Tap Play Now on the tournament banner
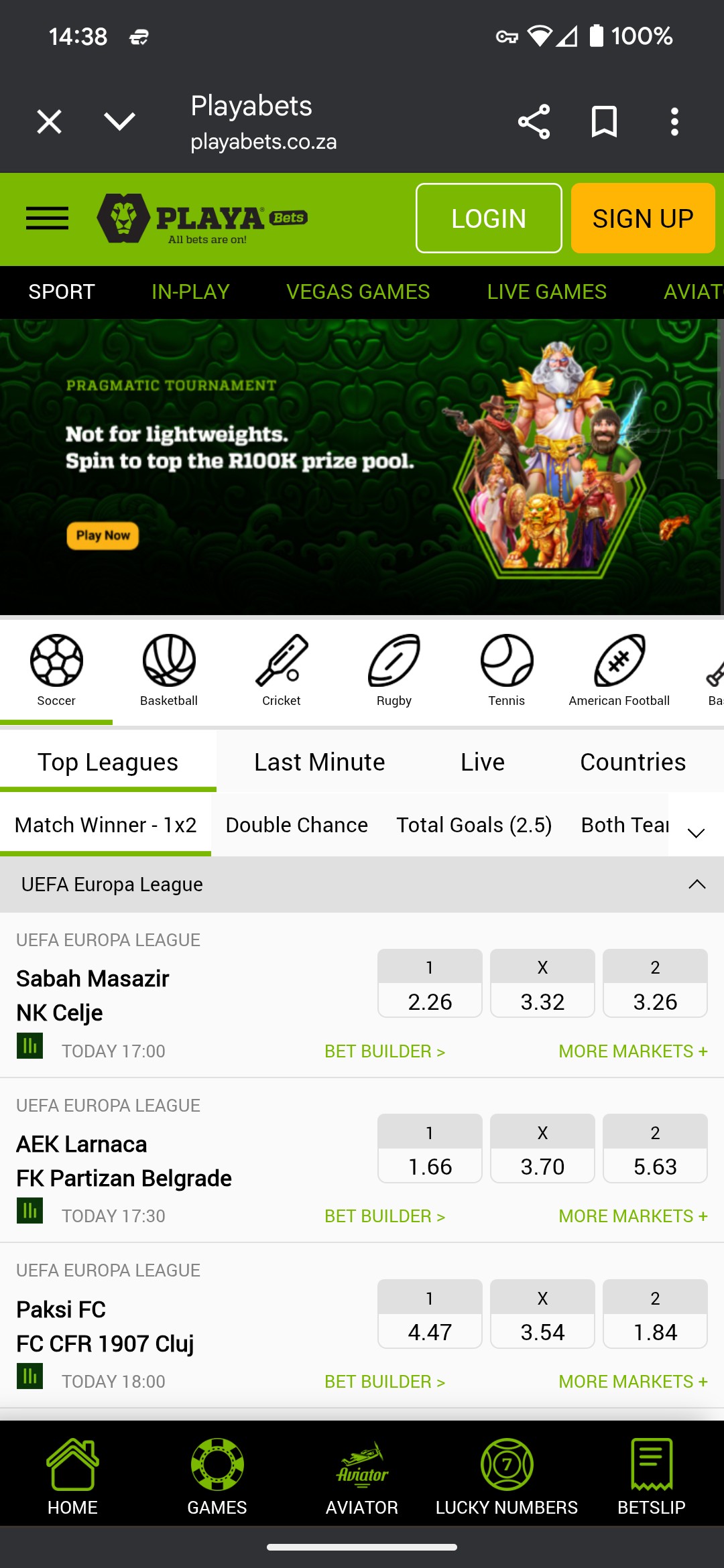 tap(103, 535)
